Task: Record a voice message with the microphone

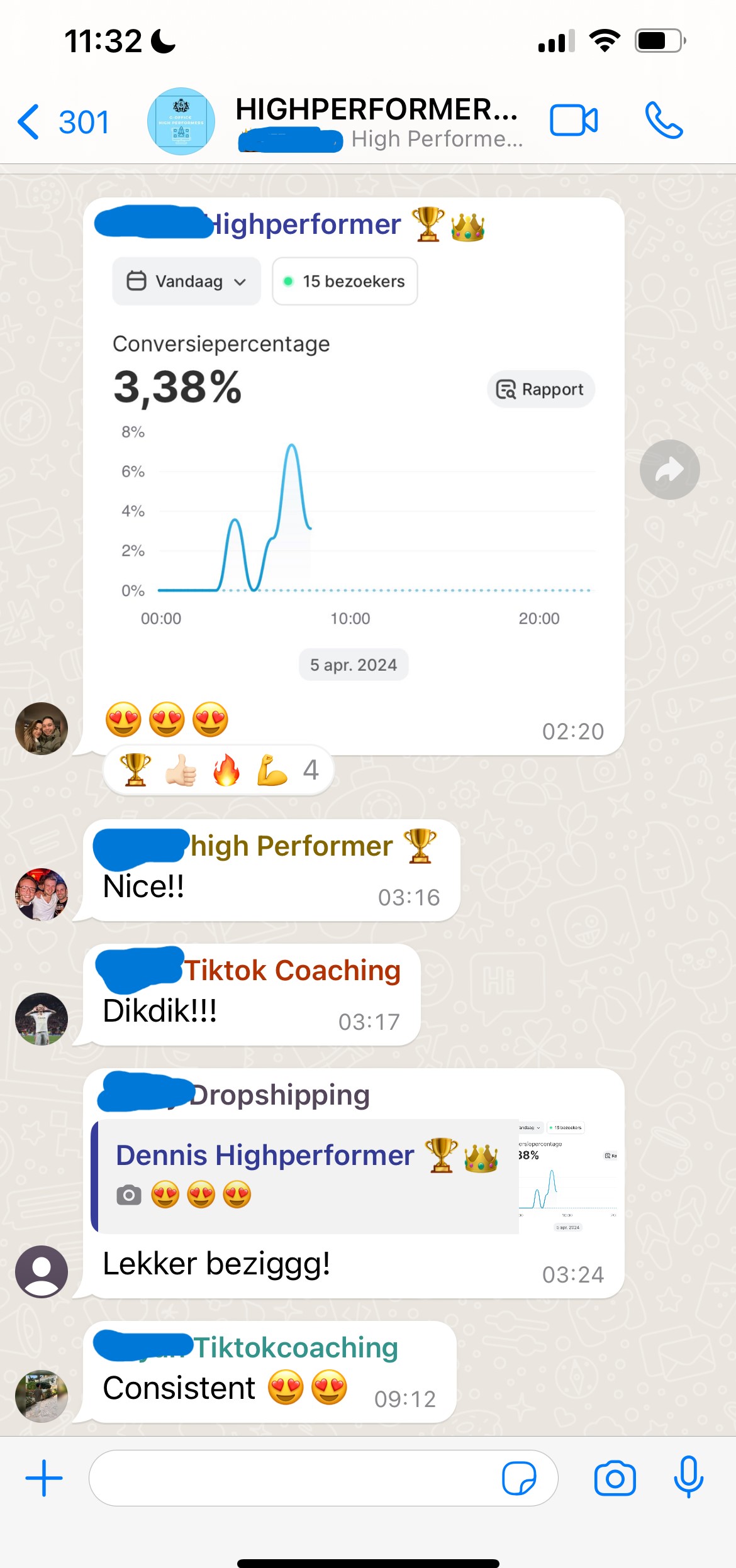Action: (688, 1477)
